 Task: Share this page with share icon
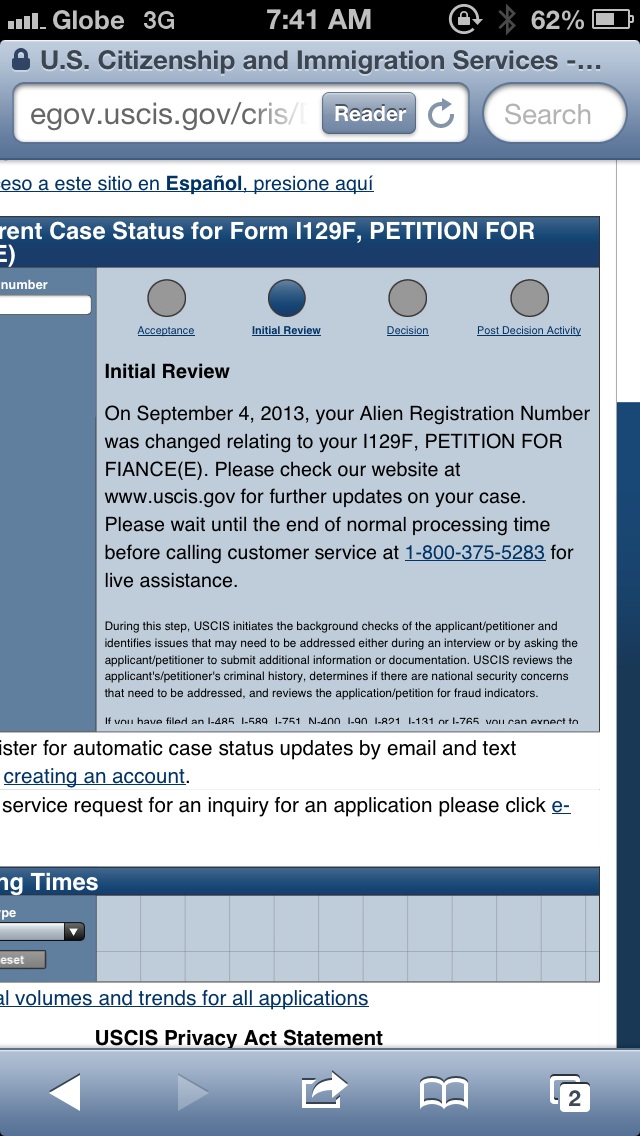pos(324,1090)
